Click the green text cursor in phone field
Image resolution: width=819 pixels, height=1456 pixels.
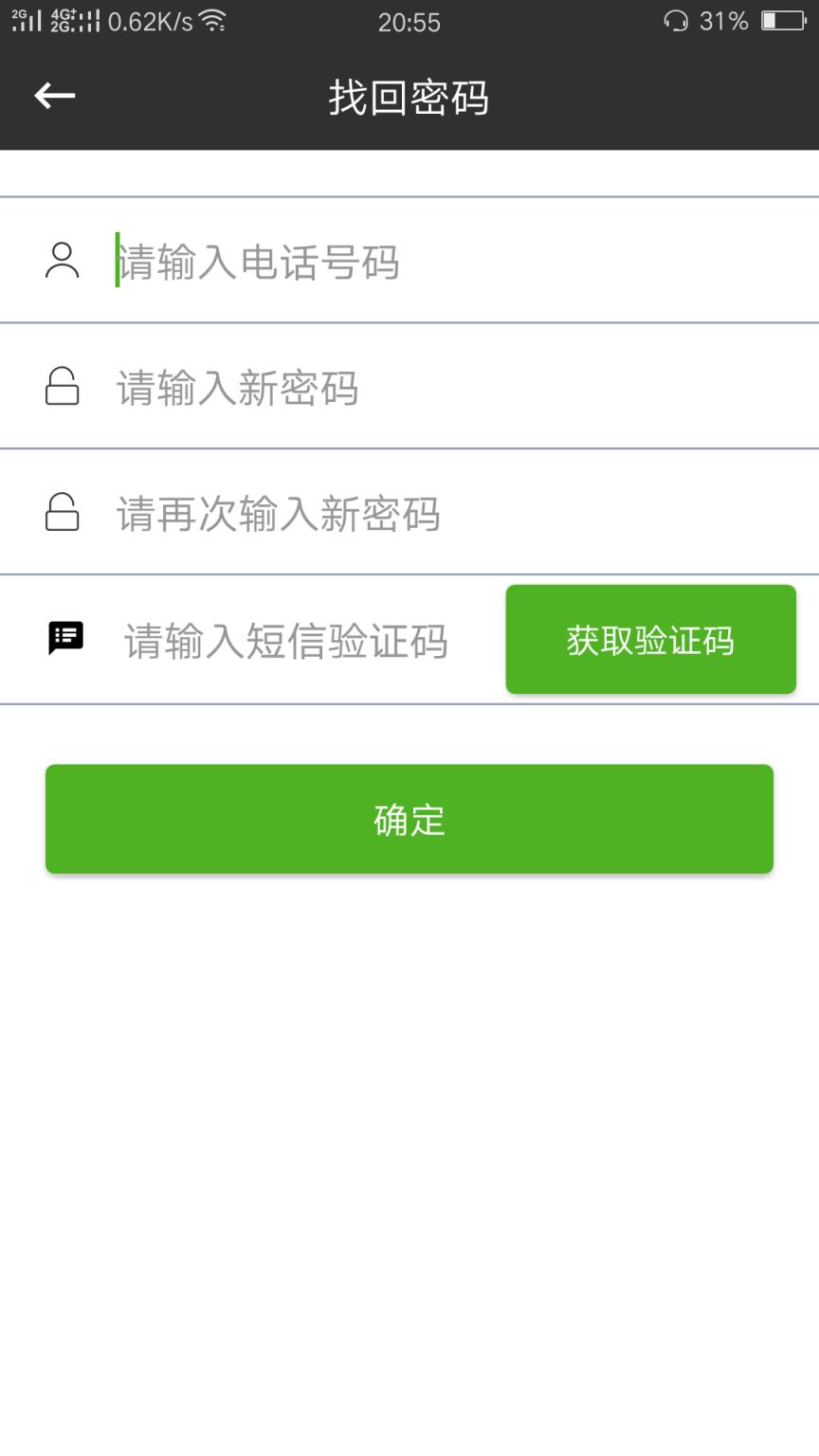(115, 262)
